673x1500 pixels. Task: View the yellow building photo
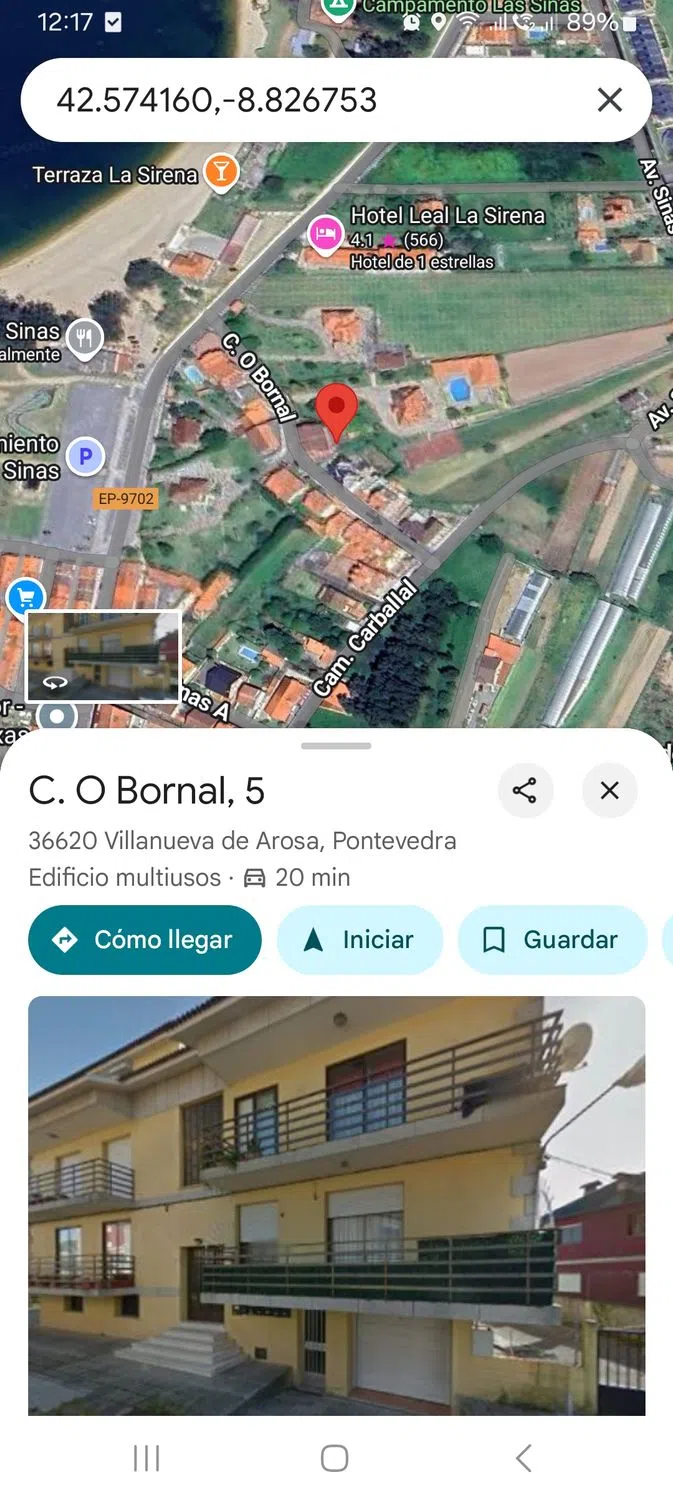click(336, 1205)
